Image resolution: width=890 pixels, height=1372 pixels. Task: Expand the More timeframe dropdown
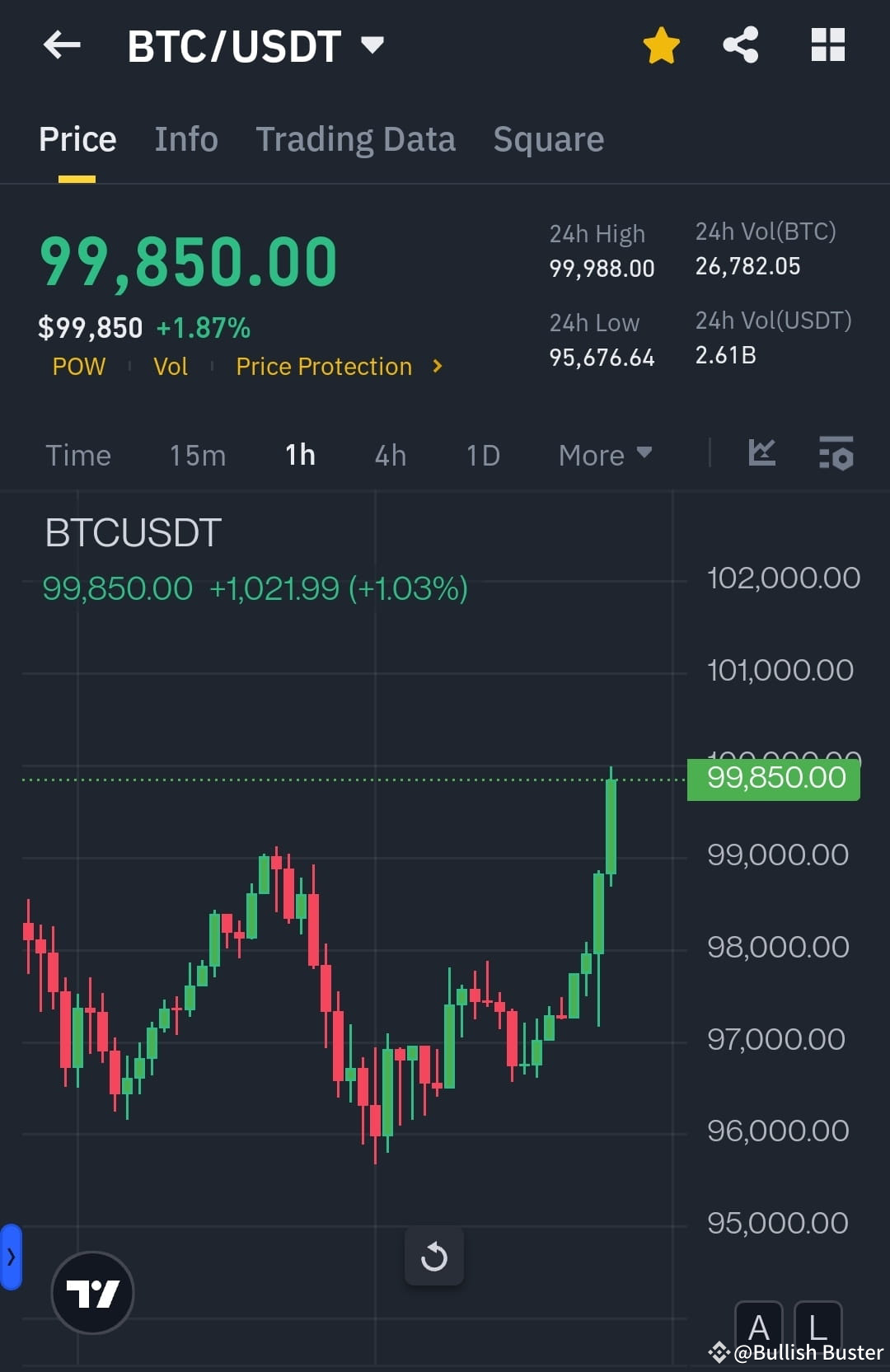coord(604,454)
